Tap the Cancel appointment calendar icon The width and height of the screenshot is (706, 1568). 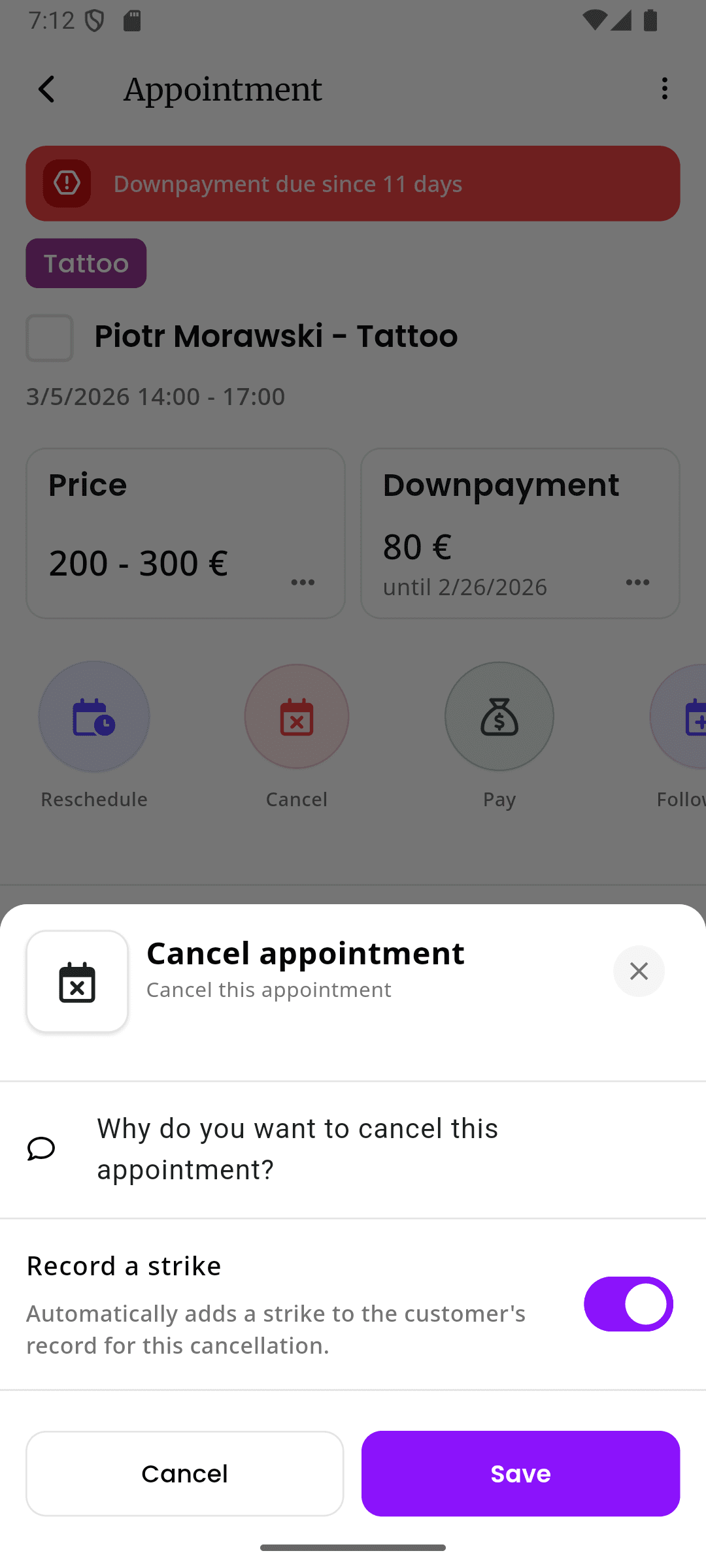pyautogui.click(x=296, y=716)
